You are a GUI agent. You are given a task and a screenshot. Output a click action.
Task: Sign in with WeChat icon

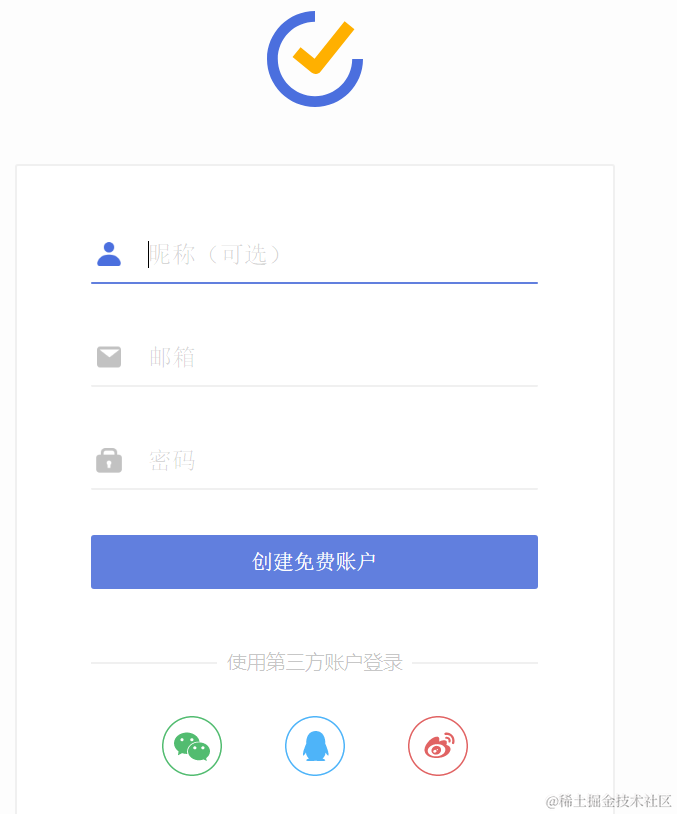[x=192, y=746]
